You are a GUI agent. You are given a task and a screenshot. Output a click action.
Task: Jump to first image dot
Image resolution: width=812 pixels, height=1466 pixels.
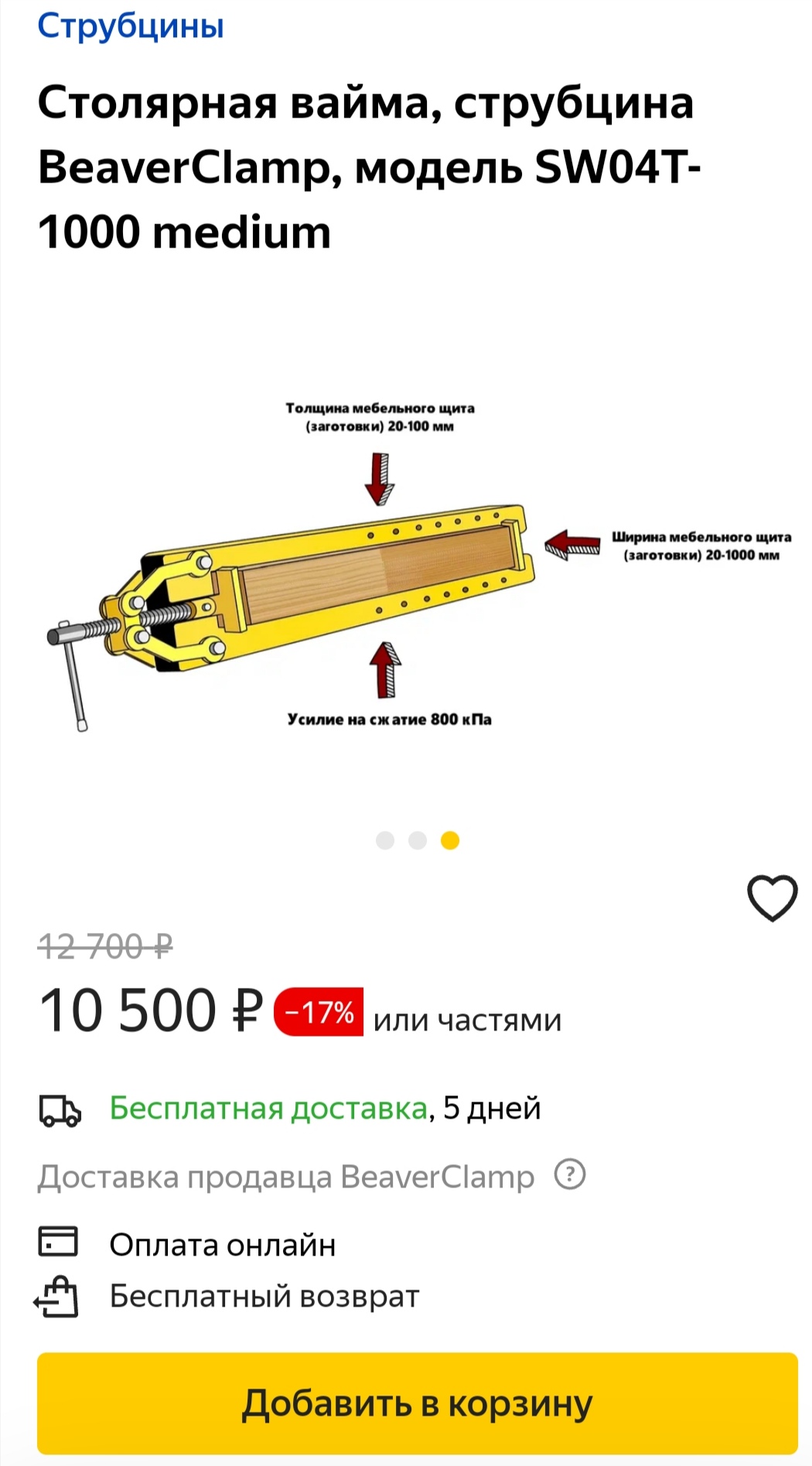(384, 840)
